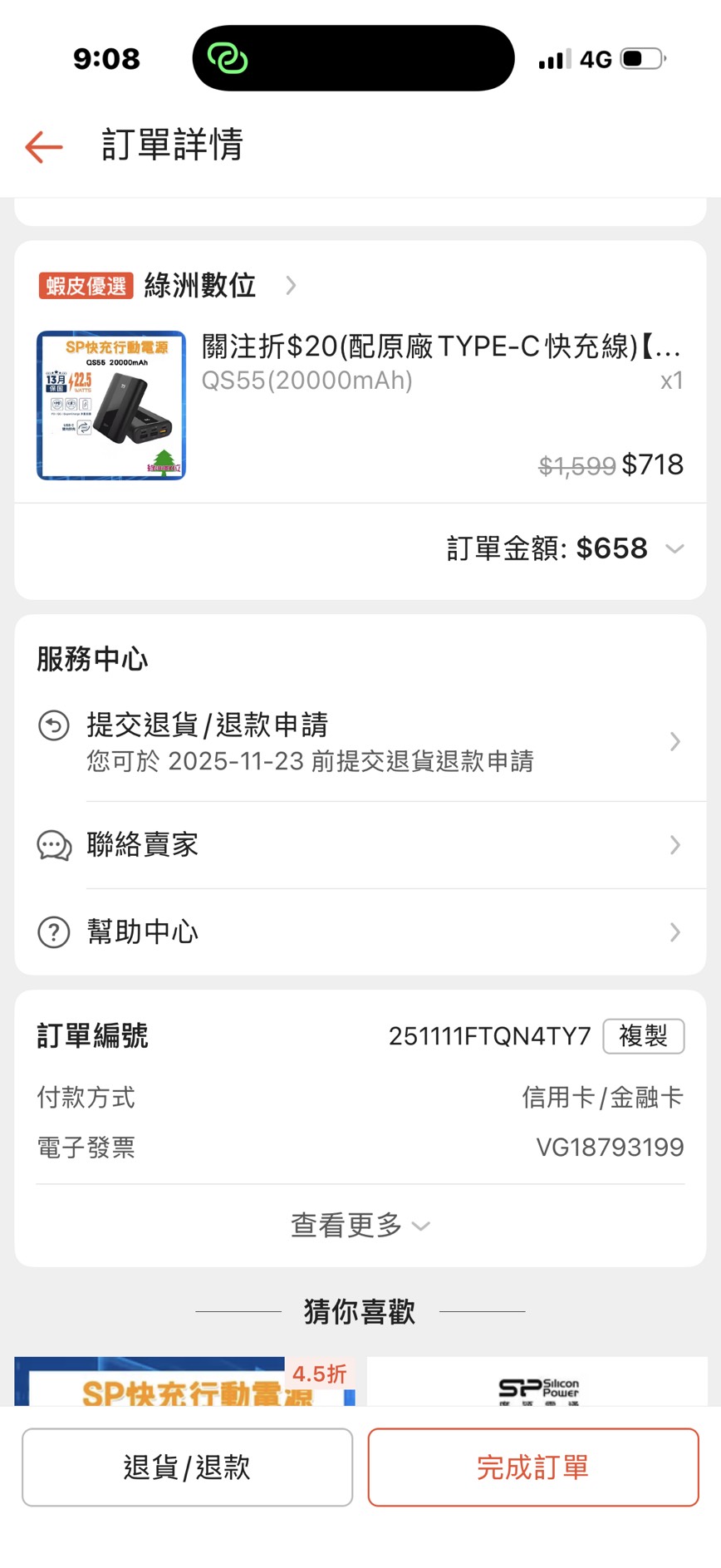Expand the 訂單金額 $658 breakdown
Image resolution: width=721 pixels, height=1568 pixels.
565,549
